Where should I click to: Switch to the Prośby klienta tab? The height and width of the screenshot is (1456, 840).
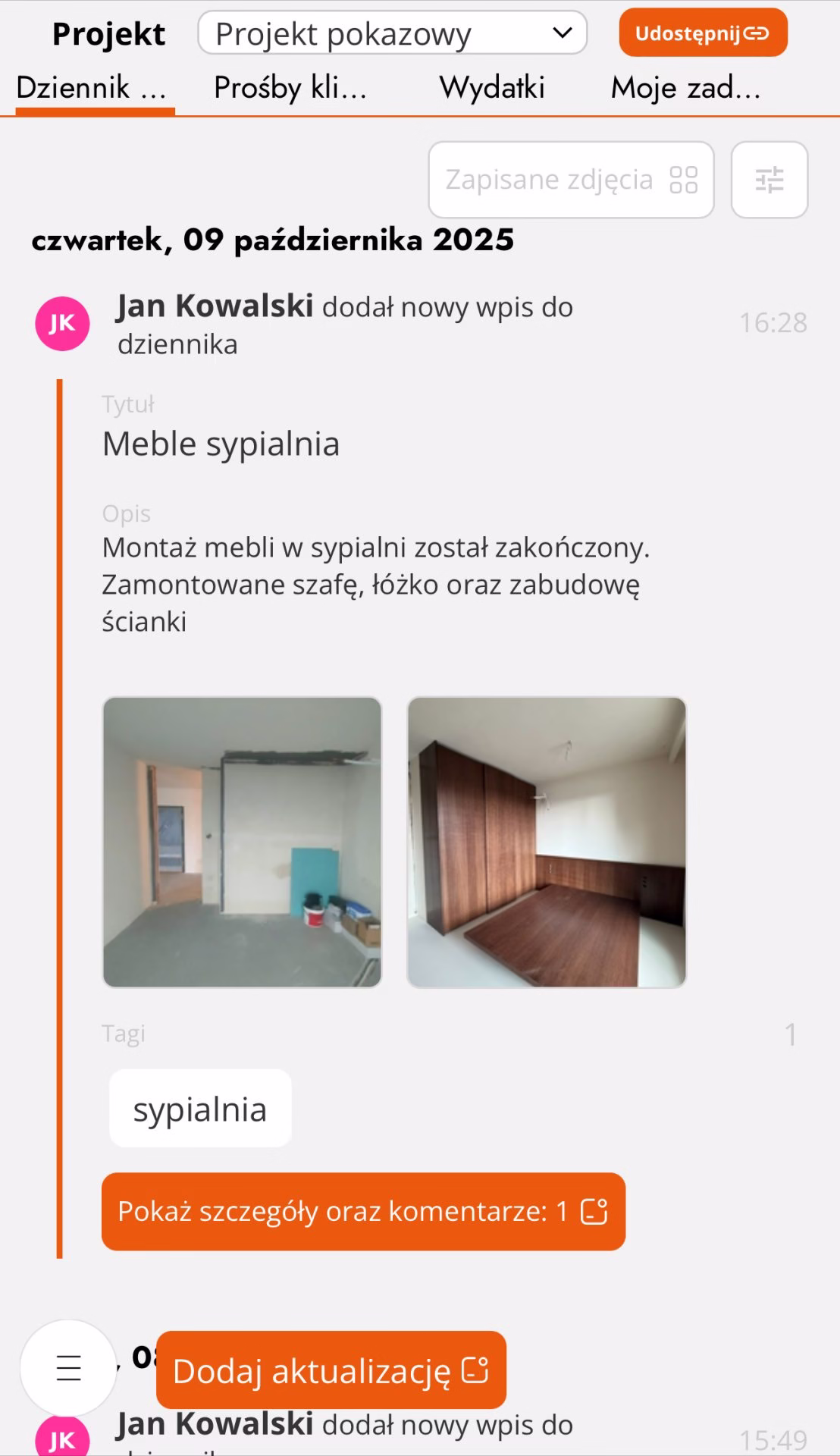pyautogui.click(x=290, y=88)
